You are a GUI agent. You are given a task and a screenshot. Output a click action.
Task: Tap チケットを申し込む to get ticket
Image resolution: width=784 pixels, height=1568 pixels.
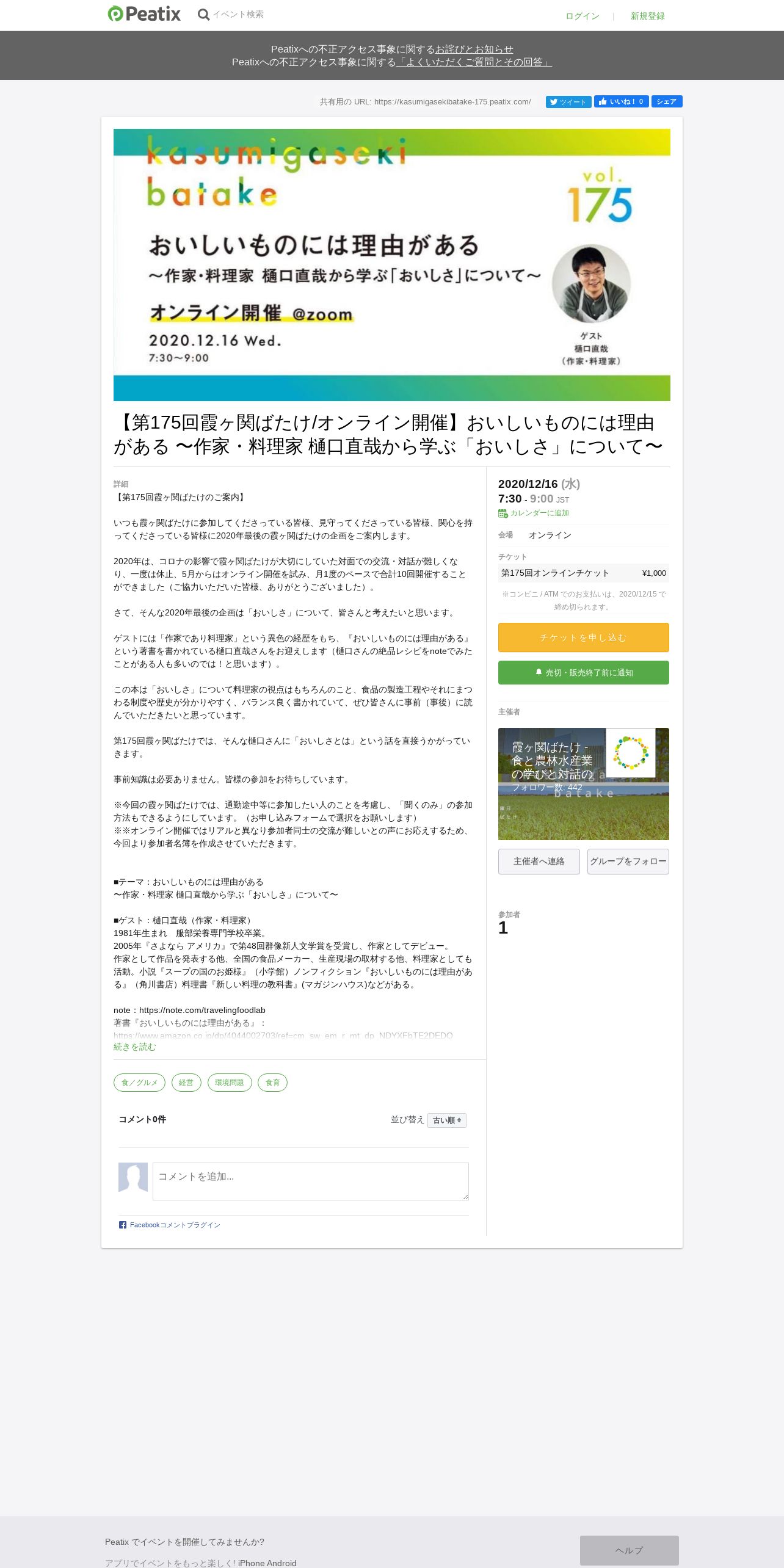click(x=583, y=637)
